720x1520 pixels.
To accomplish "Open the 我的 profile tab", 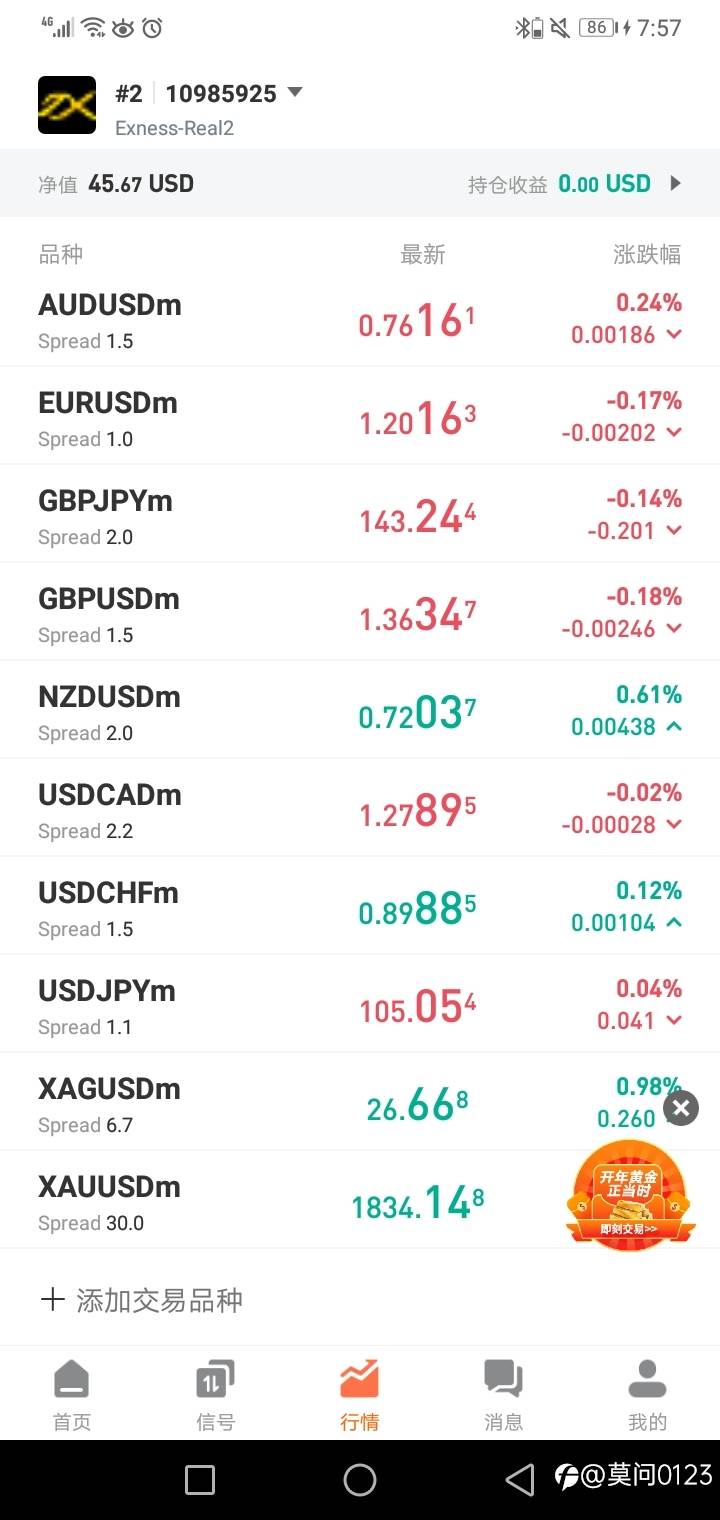I will (647, 1396).
